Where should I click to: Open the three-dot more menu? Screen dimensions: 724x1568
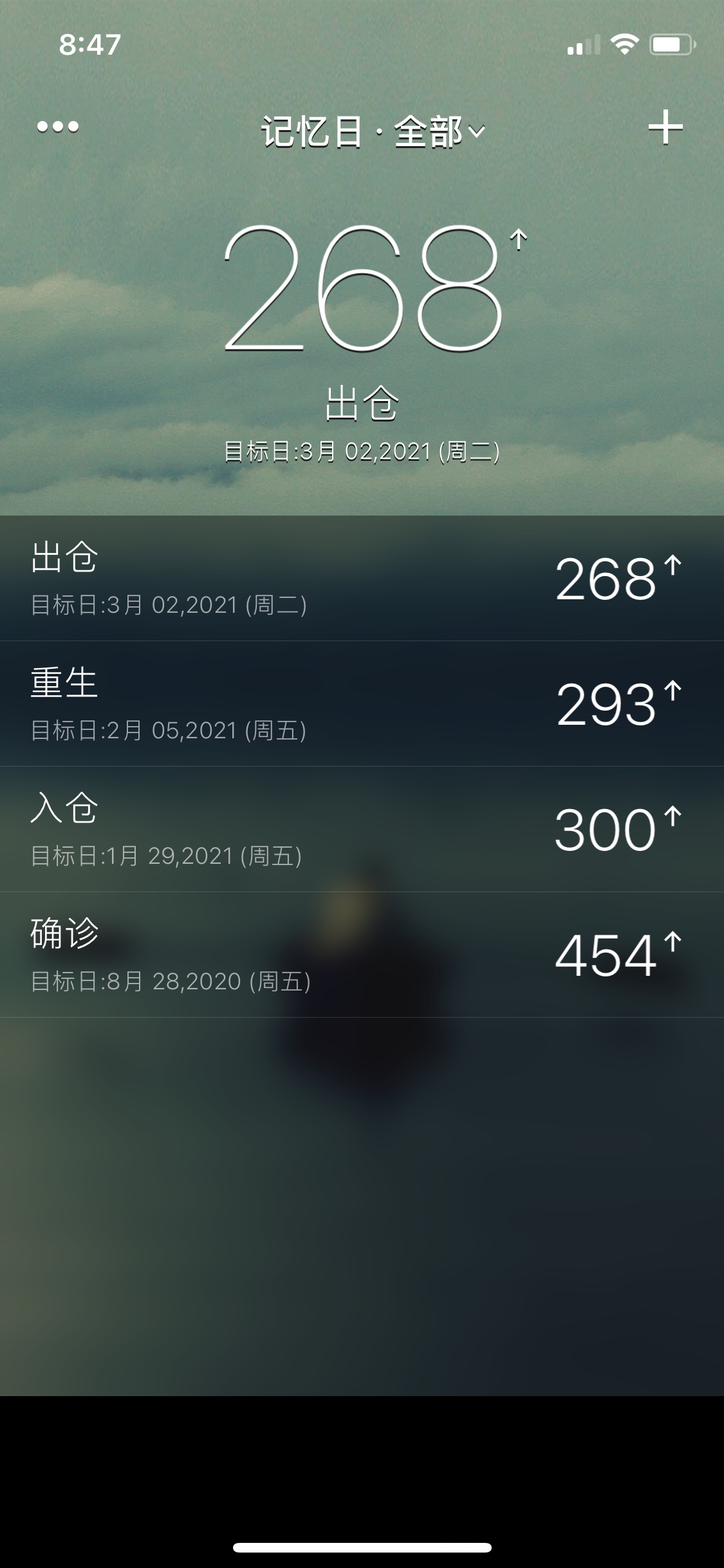58,127
